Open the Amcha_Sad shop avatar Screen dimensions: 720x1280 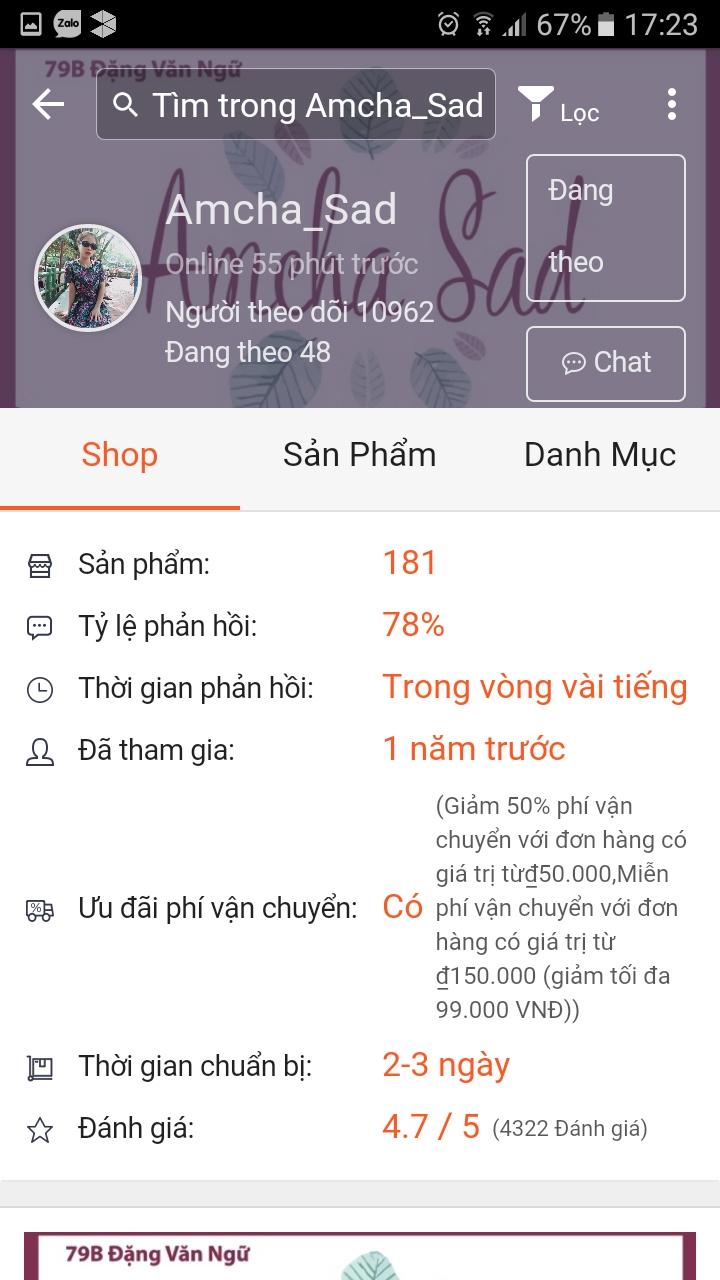[88, 278]
